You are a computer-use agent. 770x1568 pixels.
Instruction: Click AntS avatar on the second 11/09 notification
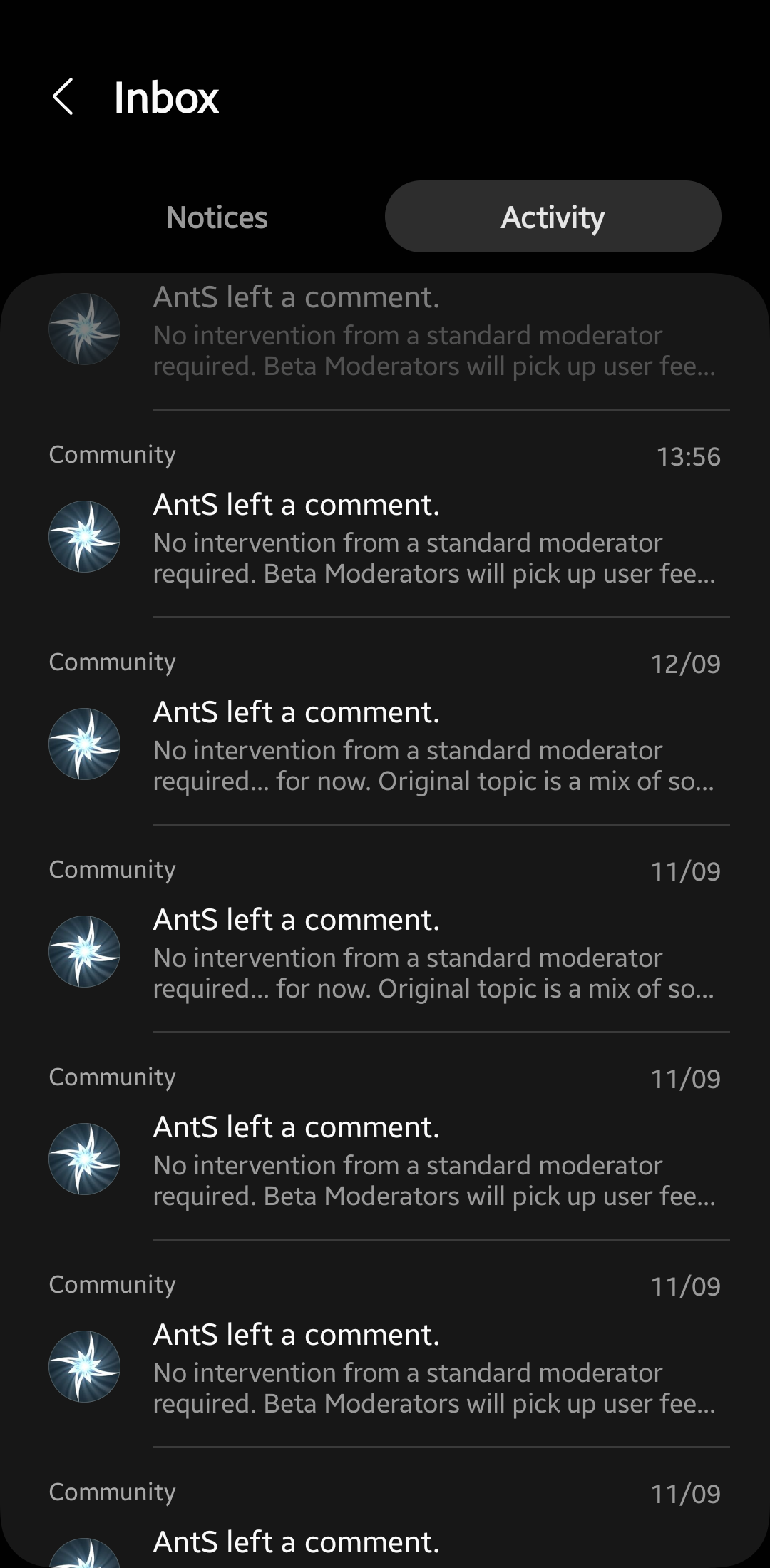pyautogui.click(x=83, y=1159)
